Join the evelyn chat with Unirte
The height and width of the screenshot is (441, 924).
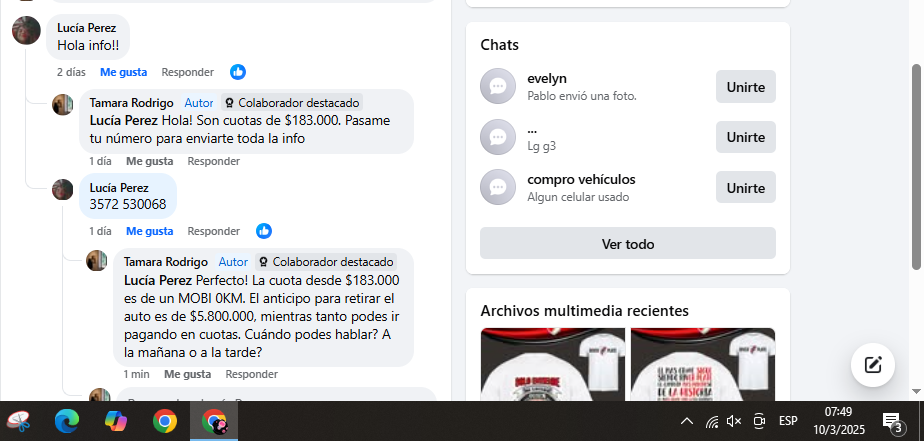coord(745,87)
